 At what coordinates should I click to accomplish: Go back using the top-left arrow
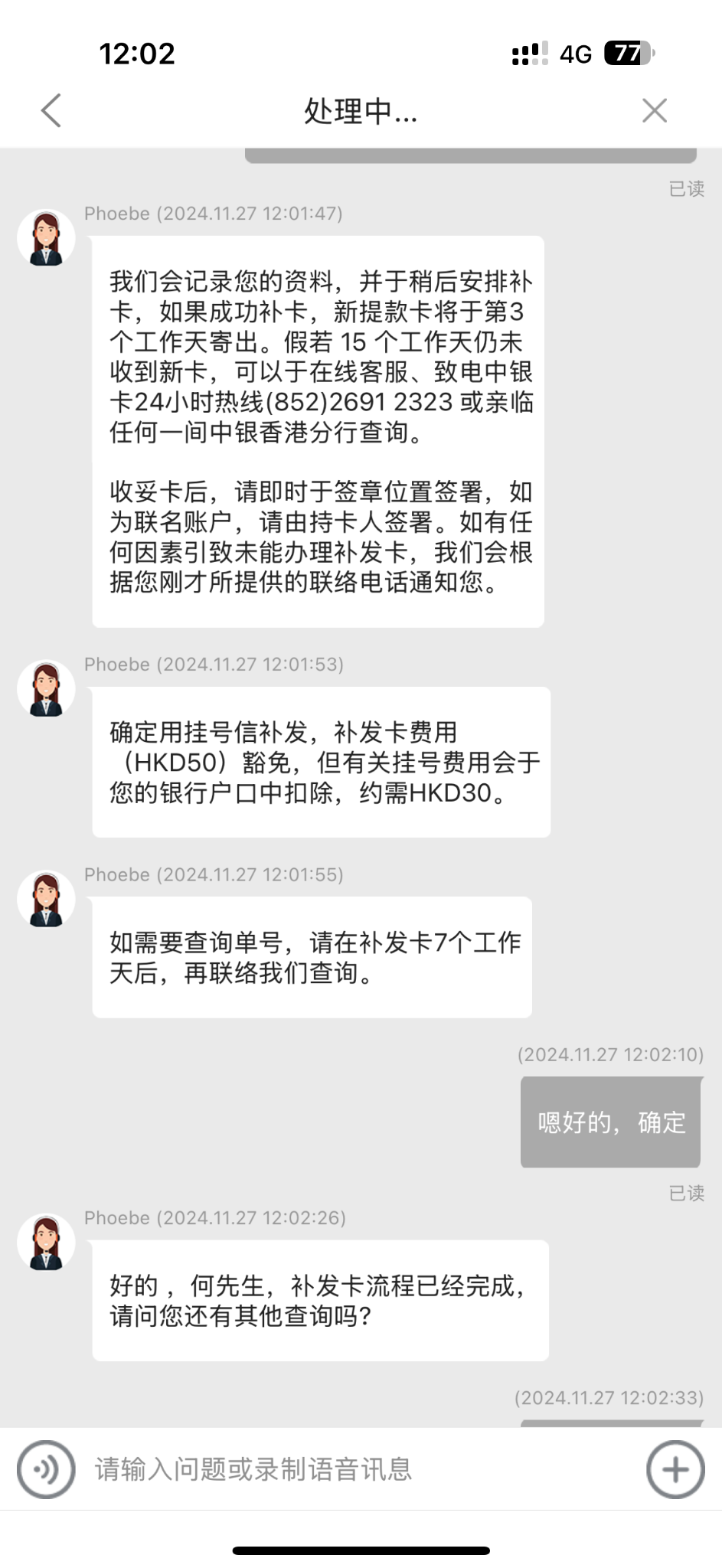(51, 110)
